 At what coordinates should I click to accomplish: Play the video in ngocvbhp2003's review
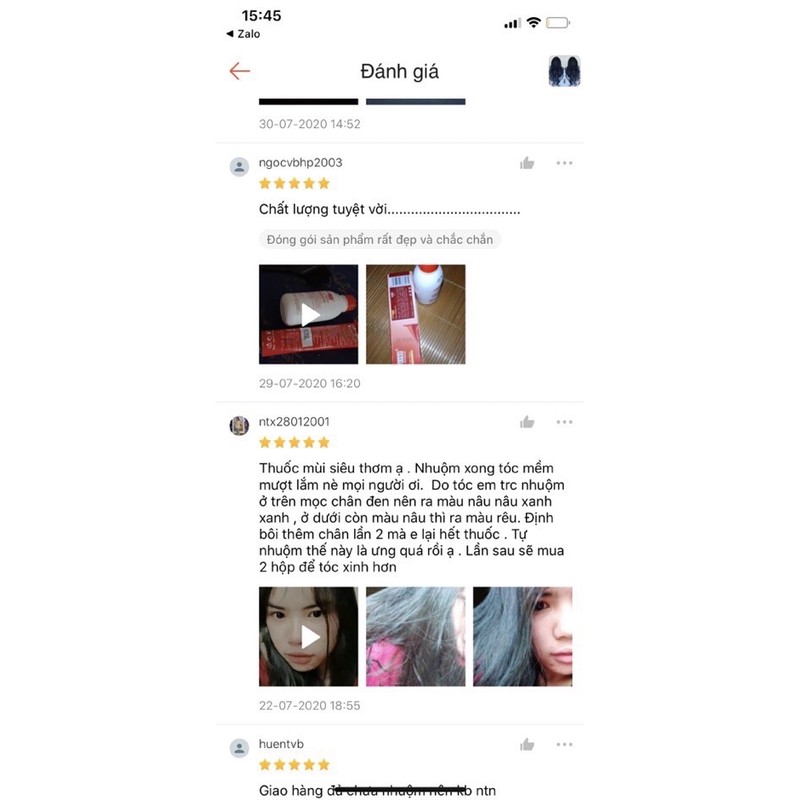(x=308, y=314)
